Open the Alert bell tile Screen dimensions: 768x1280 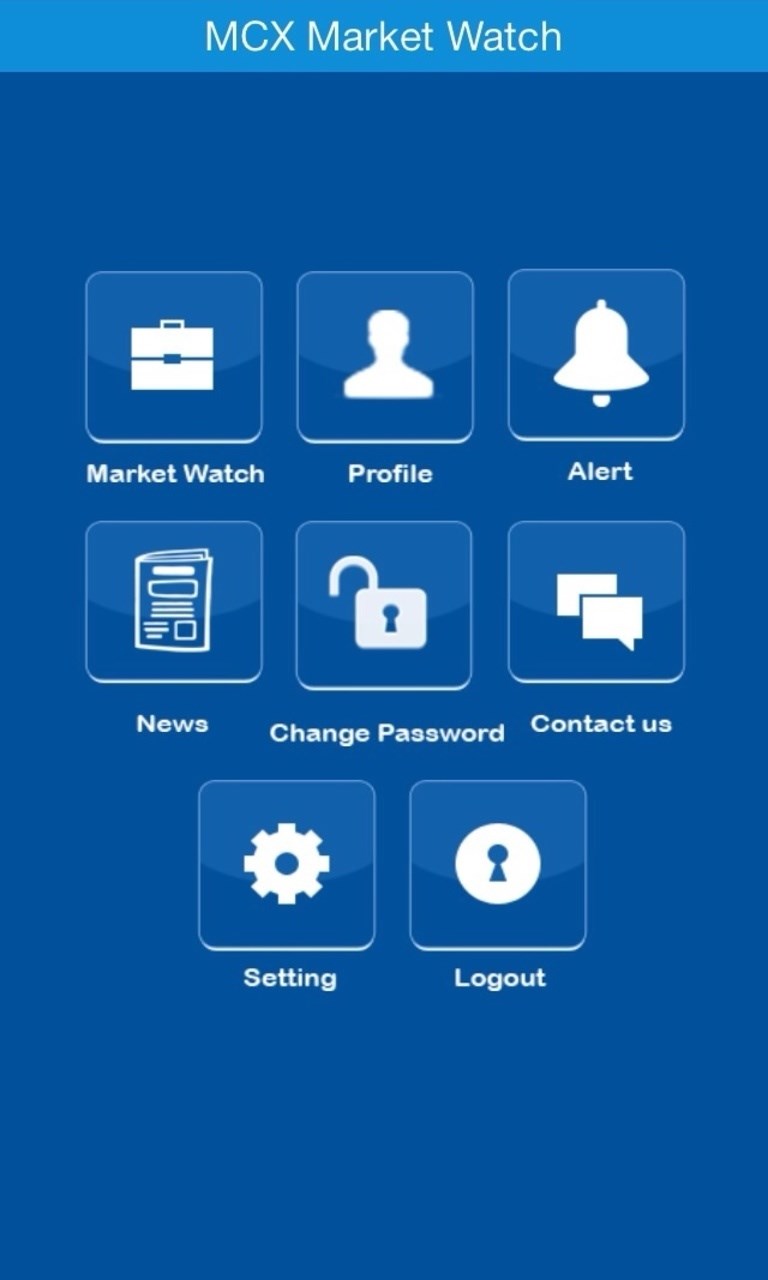pos(597,355)
